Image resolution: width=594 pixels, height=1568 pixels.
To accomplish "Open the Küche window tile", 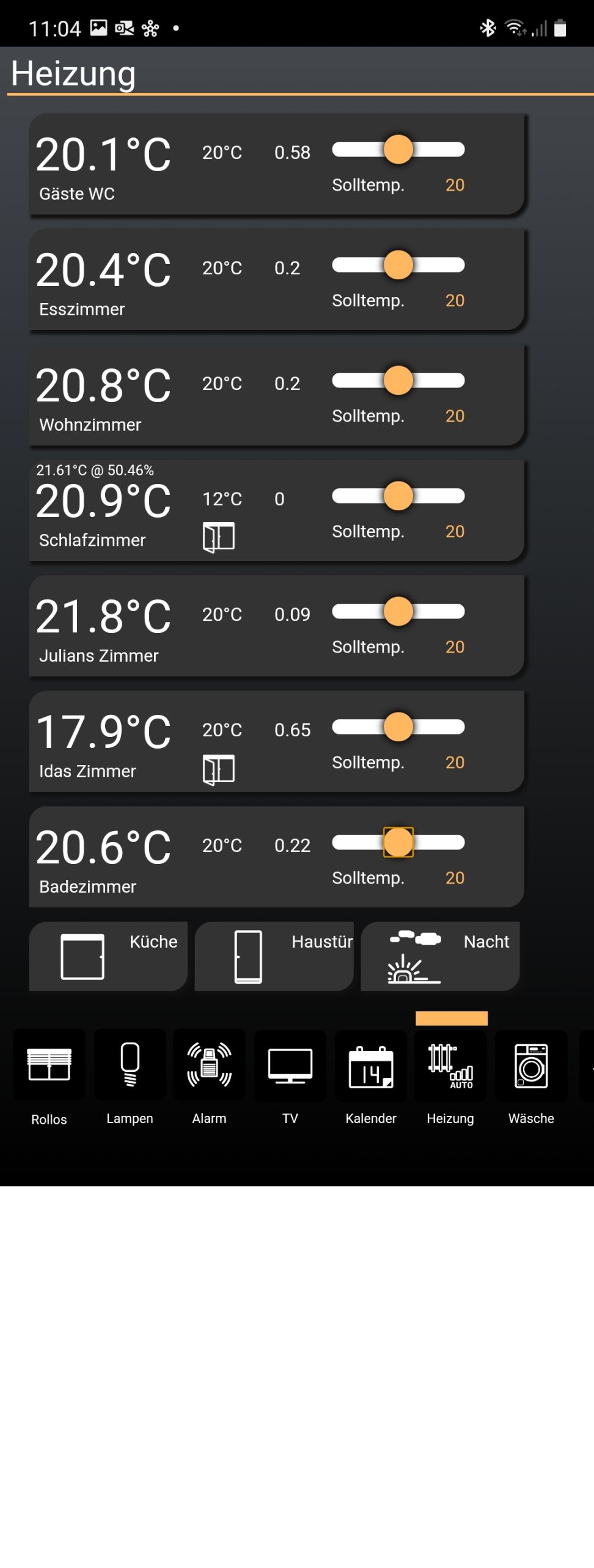I will [x=108, y=956].
